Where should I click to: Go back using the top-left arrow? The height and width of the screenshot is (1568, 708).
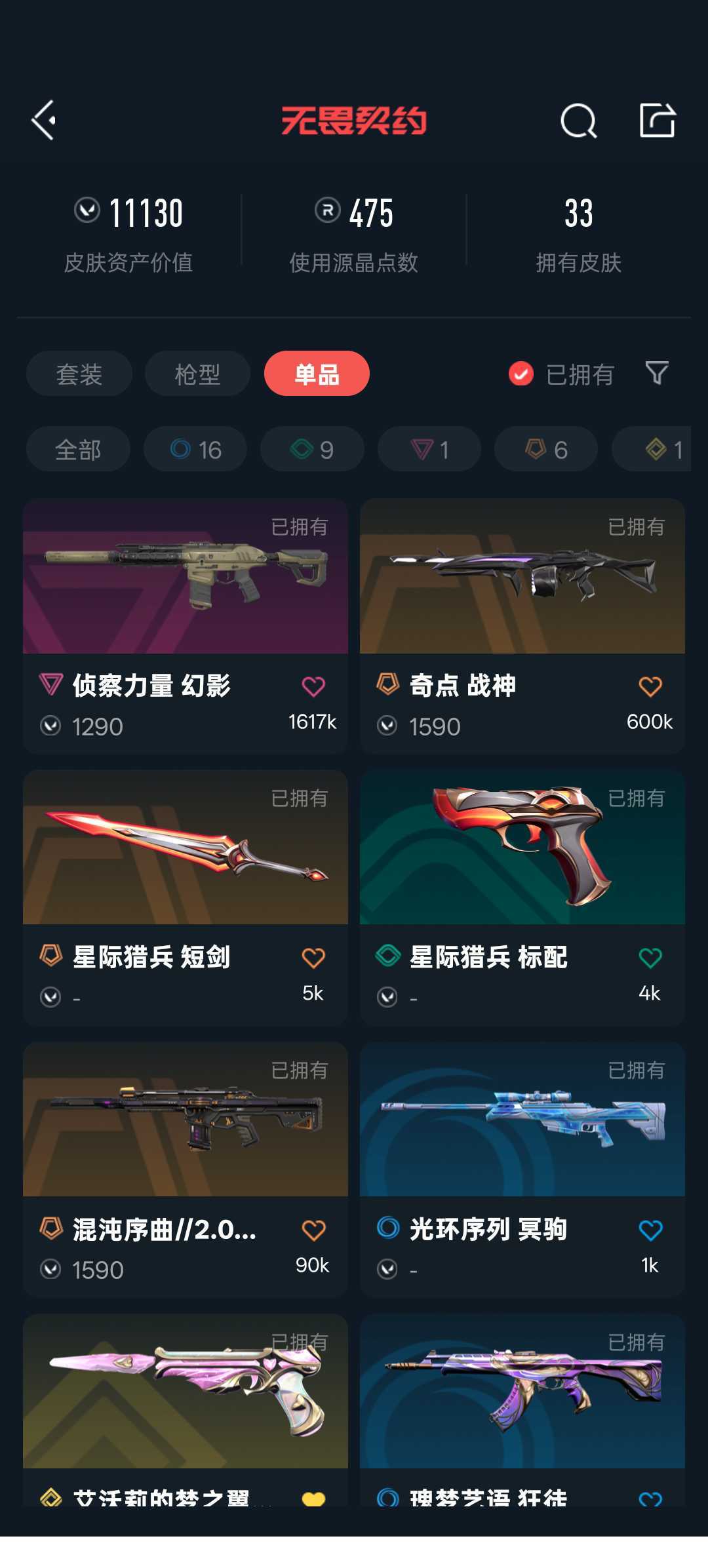pyautogui.click(x=44, y=121)
